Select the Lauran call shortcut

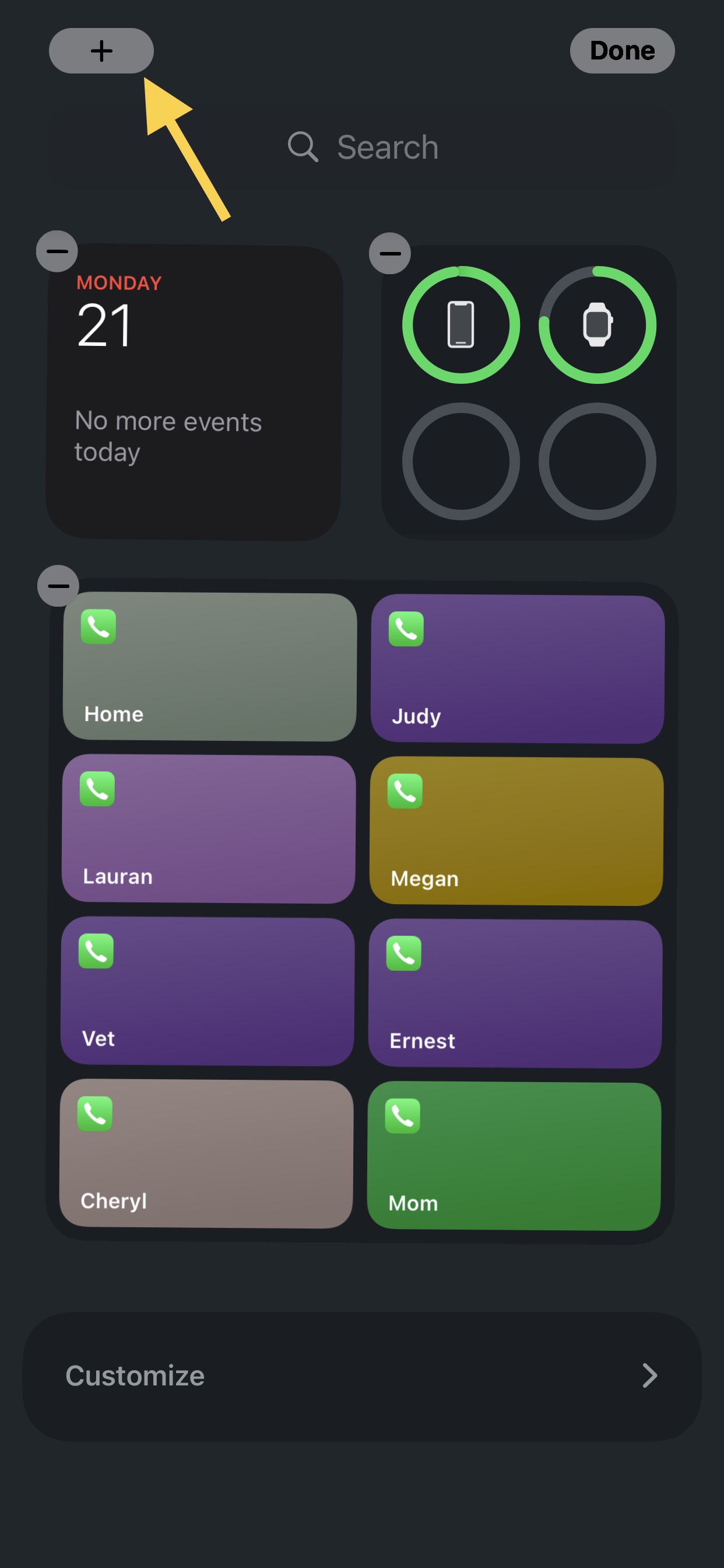tap(208, 829)
